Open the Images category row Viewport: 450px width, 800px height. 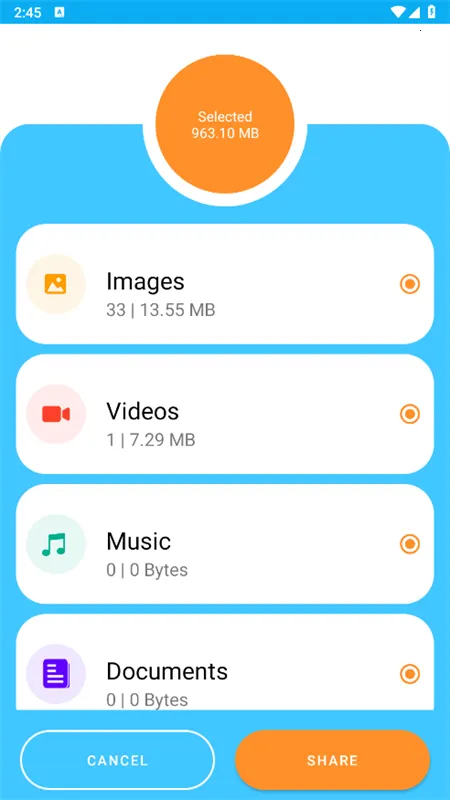[x=225, y=284]
